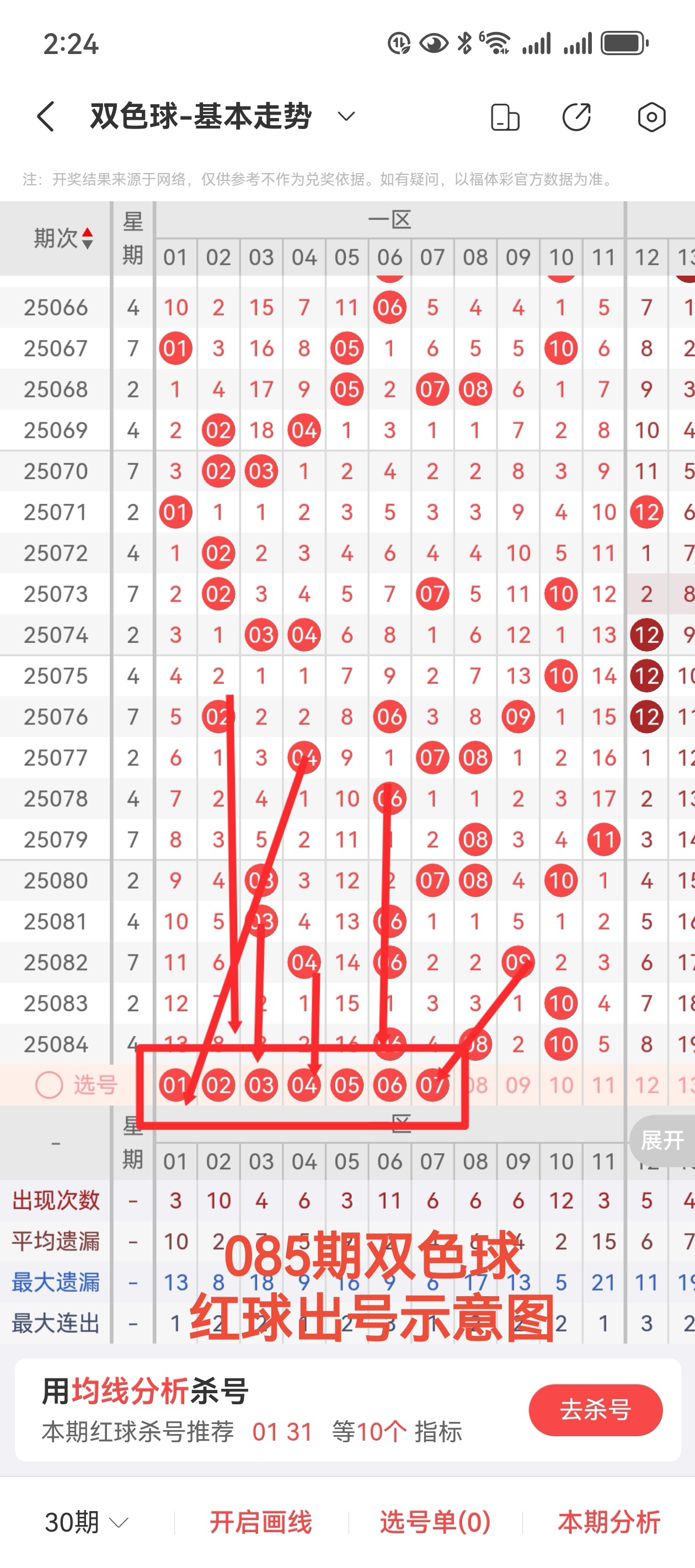Enable 开启画线 line drawing

[261, 1522]
